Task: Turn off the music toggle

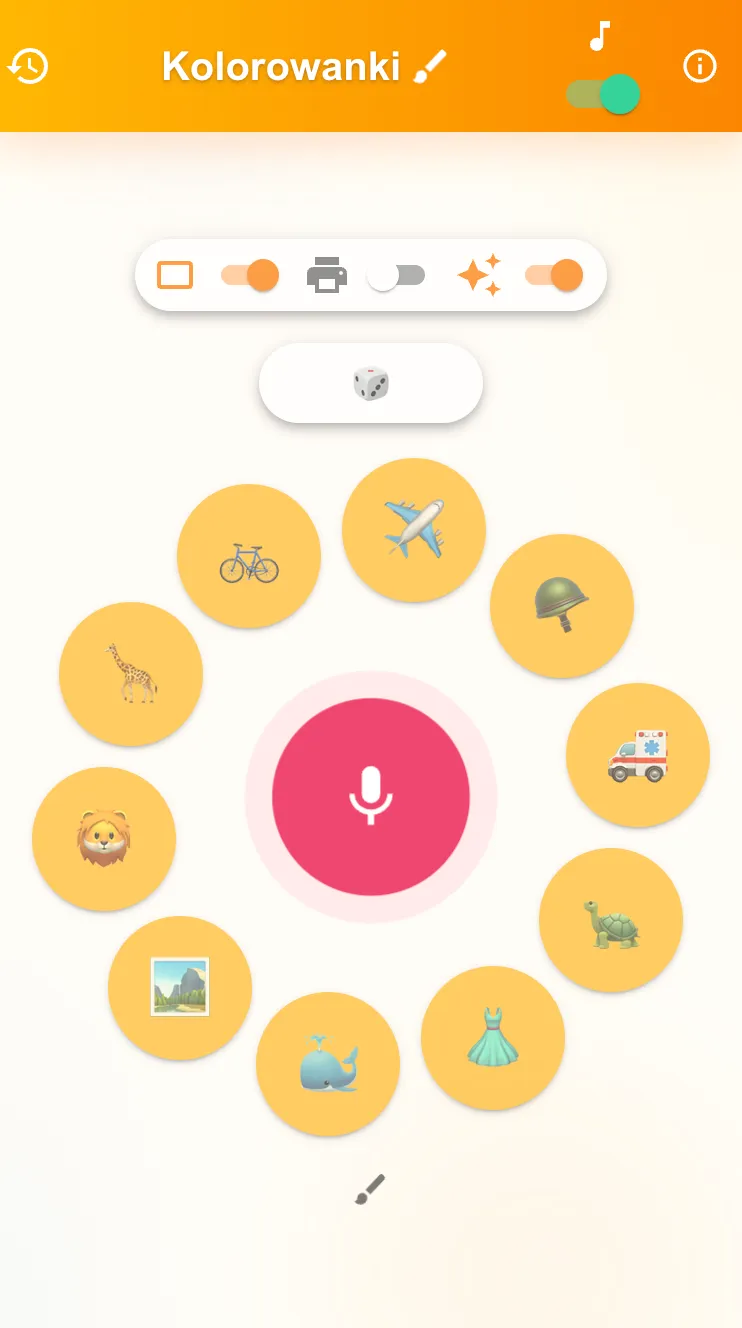Action: (603, 95)
